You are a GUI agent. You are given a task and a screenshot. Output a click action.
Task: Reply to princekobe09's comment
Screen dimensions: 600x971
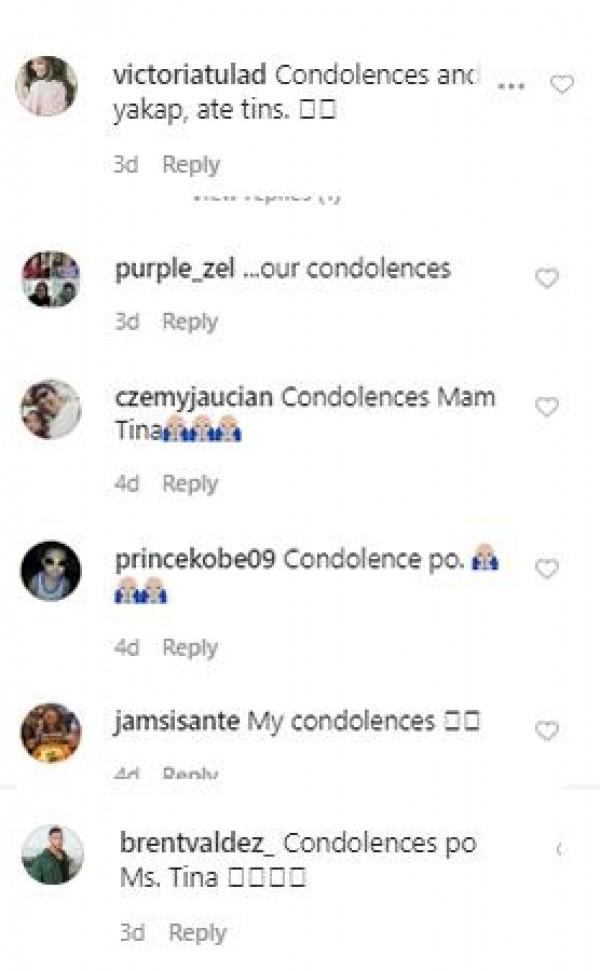190,648
